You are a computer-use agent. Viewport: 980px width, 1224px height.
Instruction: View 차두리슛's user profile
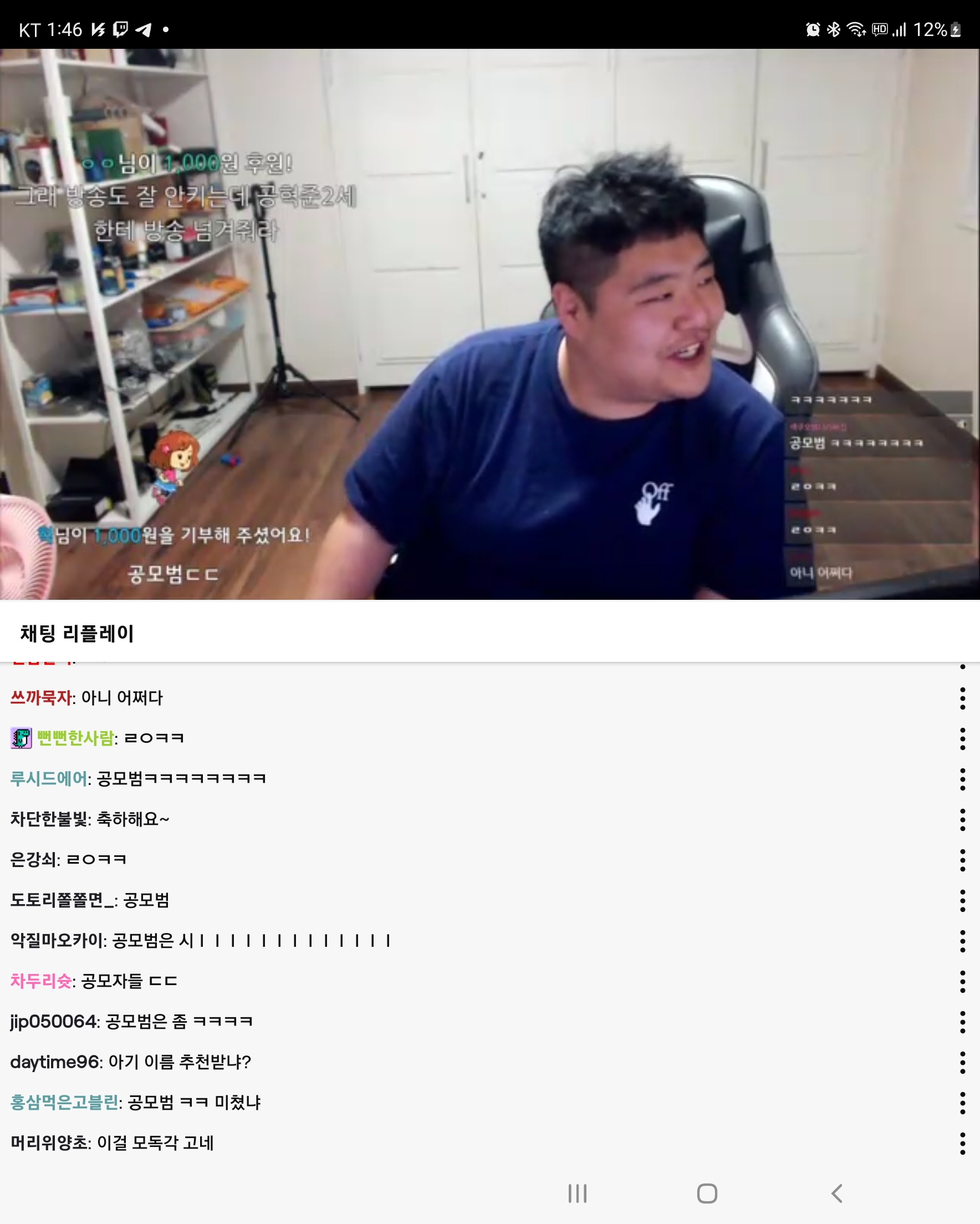pos(41,981)
